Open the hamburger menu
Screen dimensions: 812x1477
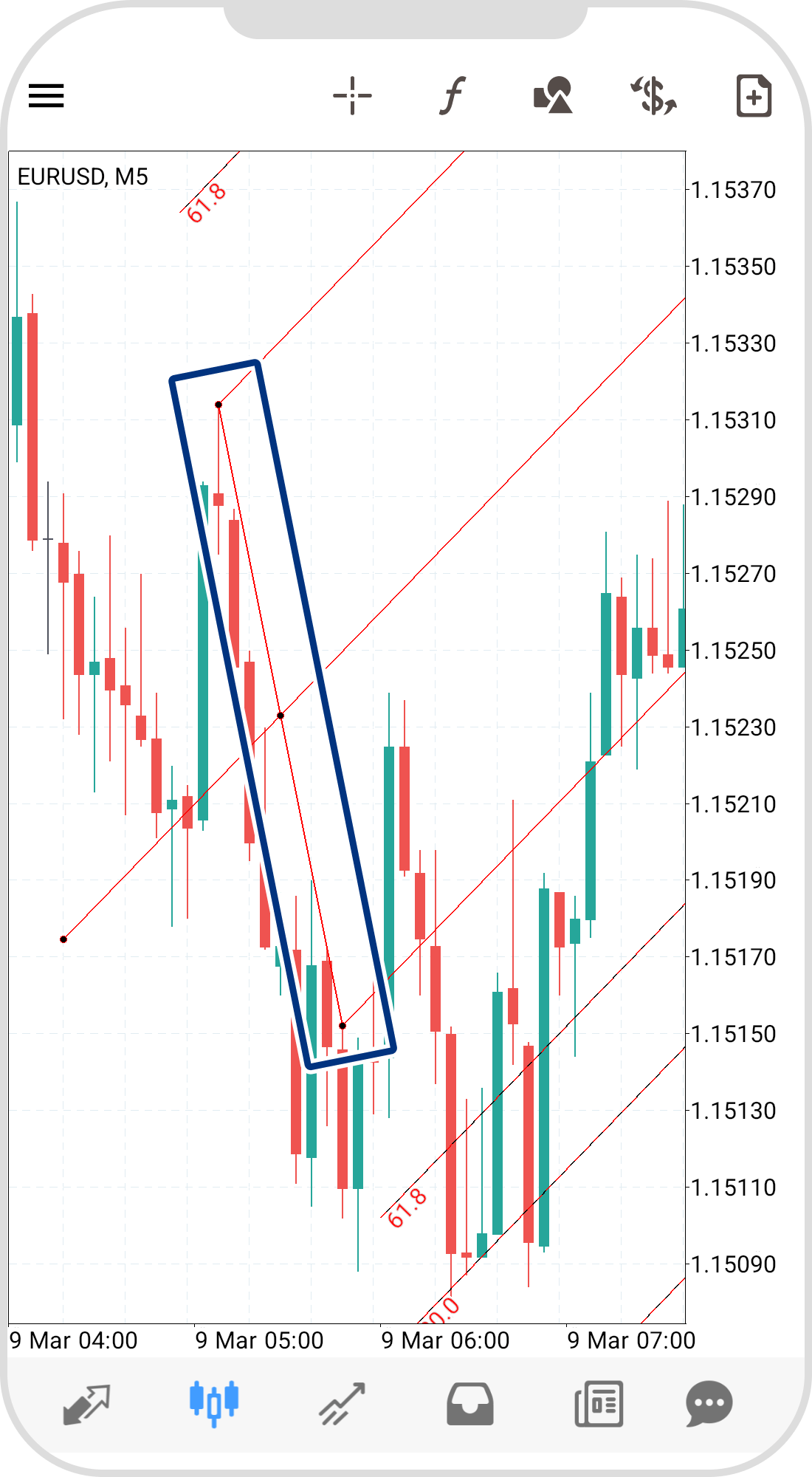click(x=46, y=96)
